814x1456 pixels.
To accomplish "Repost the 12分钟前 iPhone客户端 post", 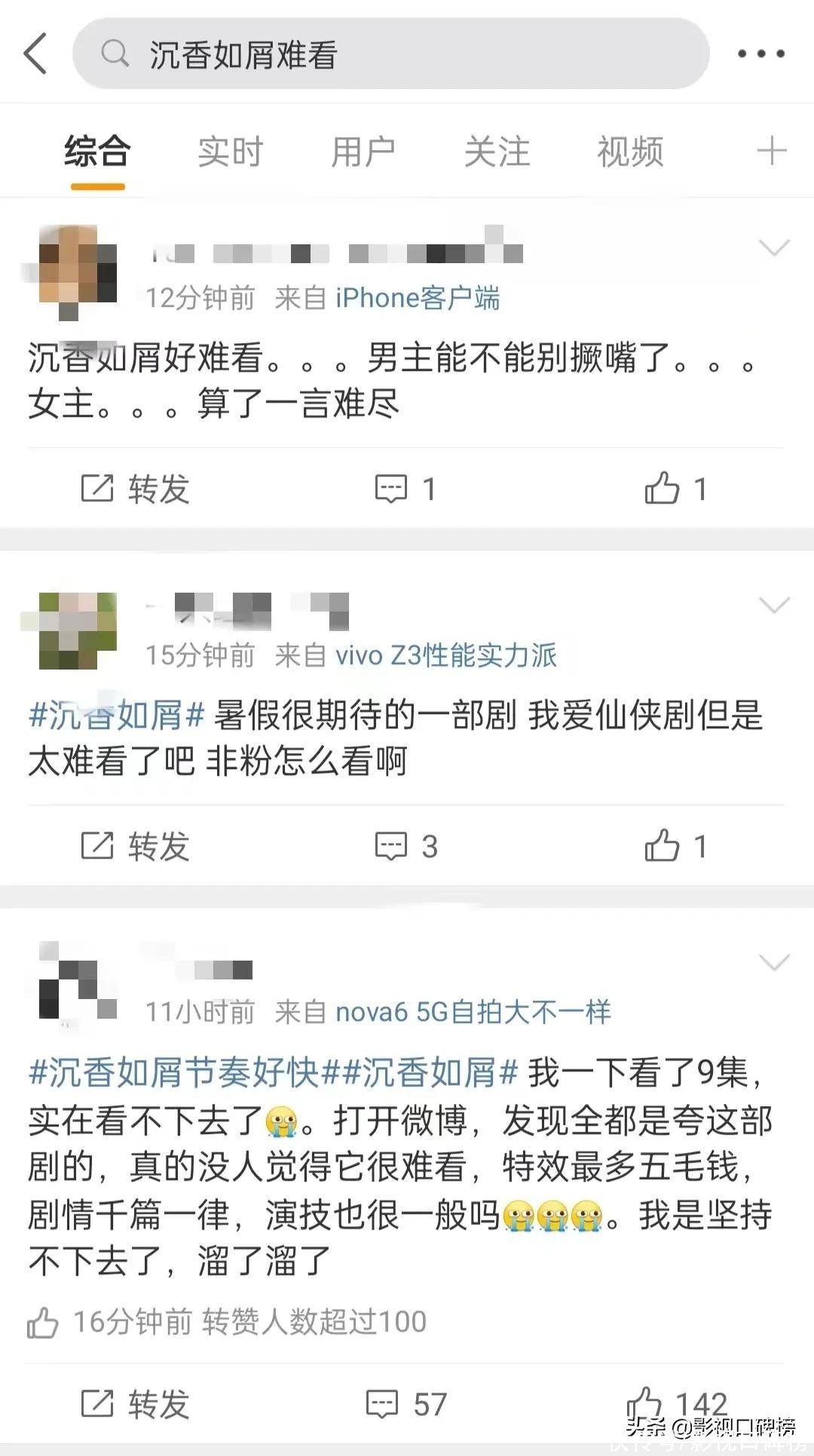I will 136,489.
